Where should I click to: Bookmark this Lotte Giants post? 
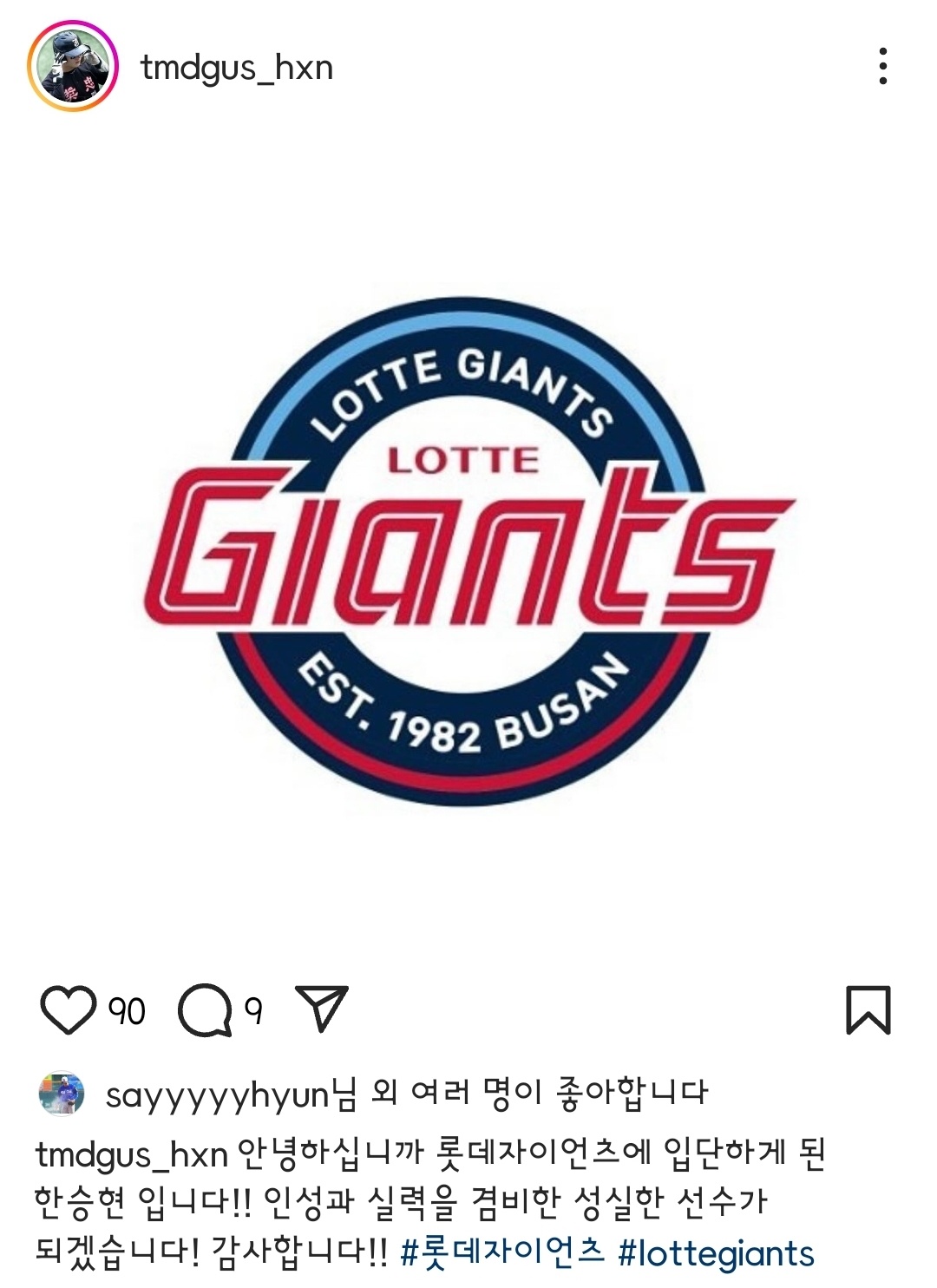tap(868, 1009)
